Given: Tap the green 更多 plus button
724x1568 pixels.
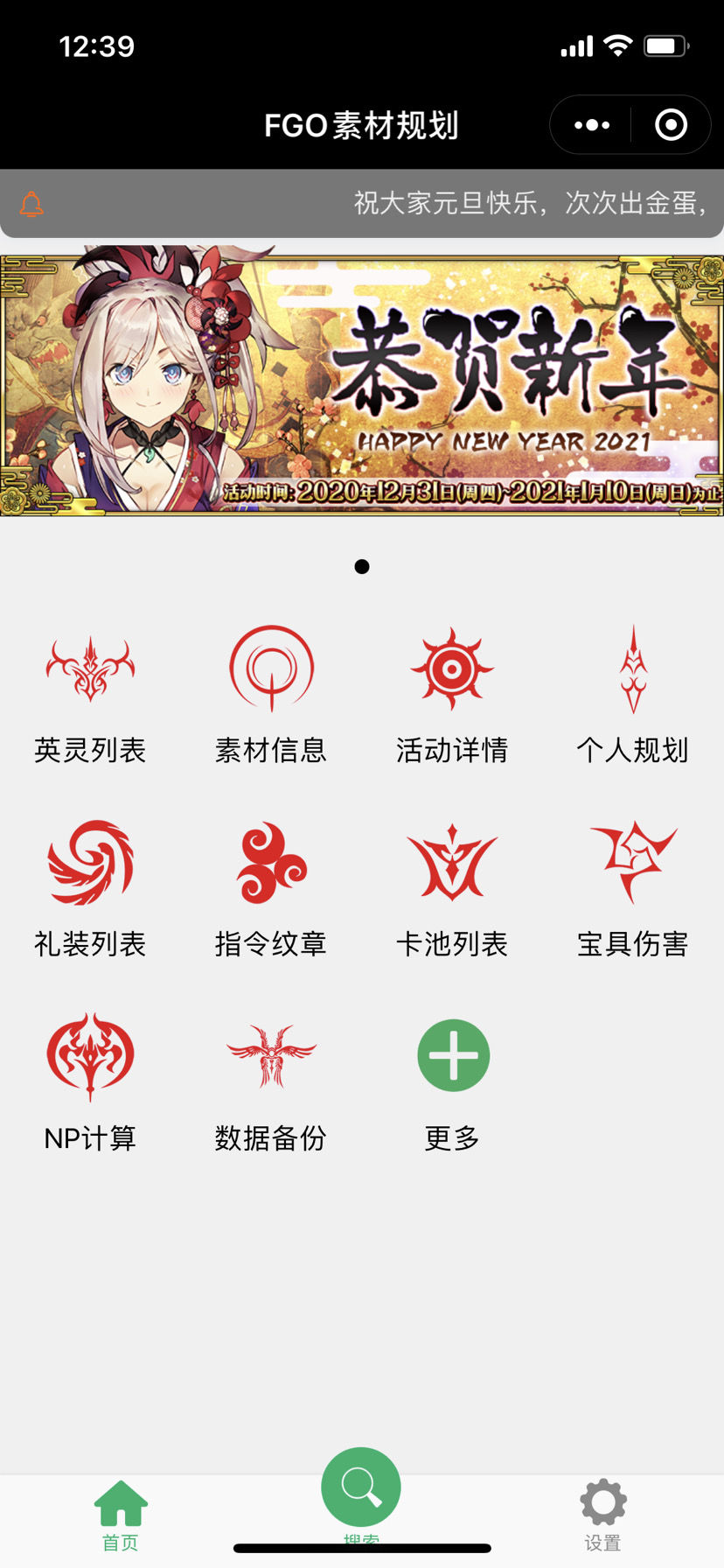Looking at the screenshot, I should [453, 1055].
